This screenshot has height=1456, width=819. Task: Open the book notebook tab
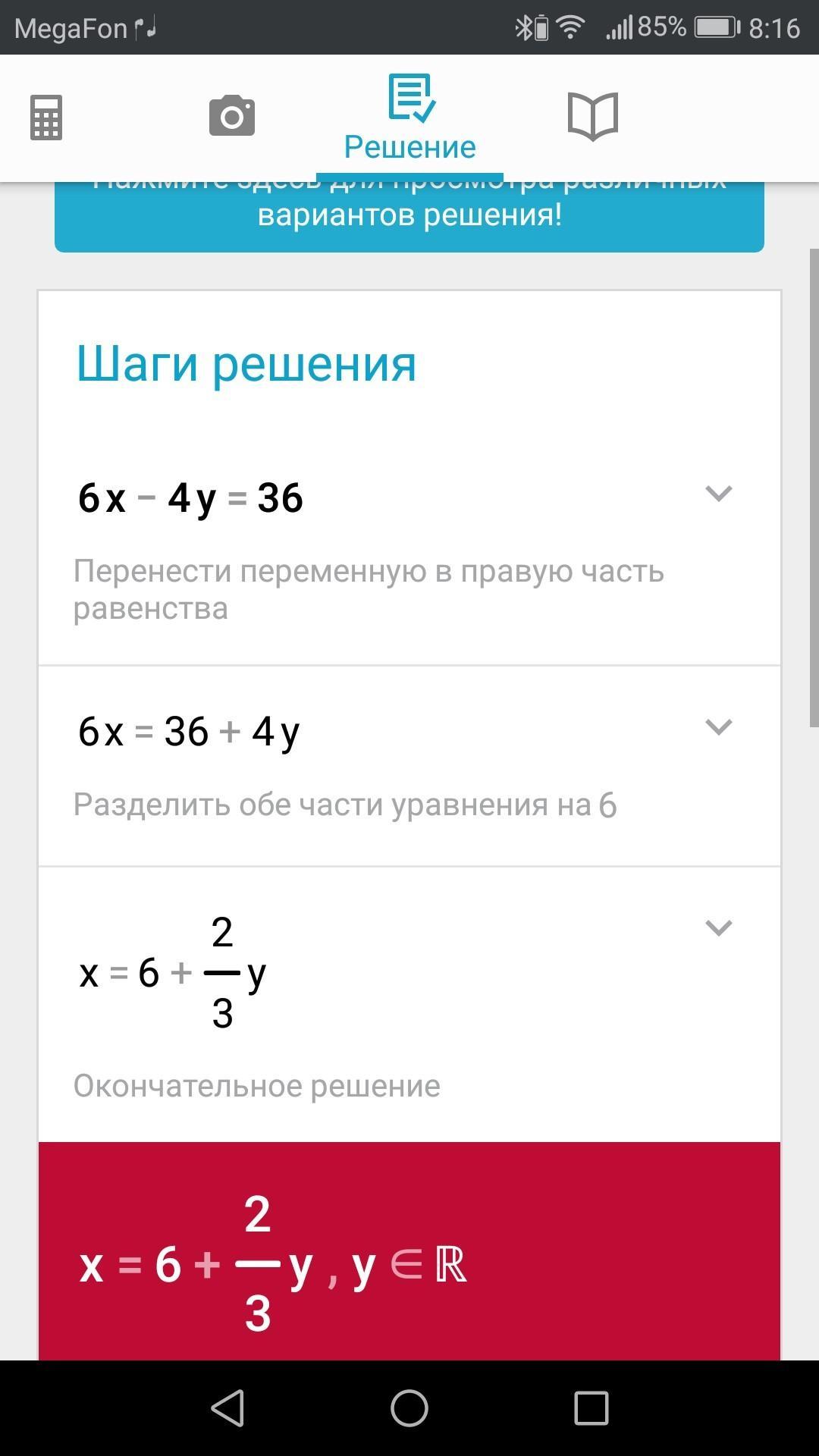[x=593, y=117]
